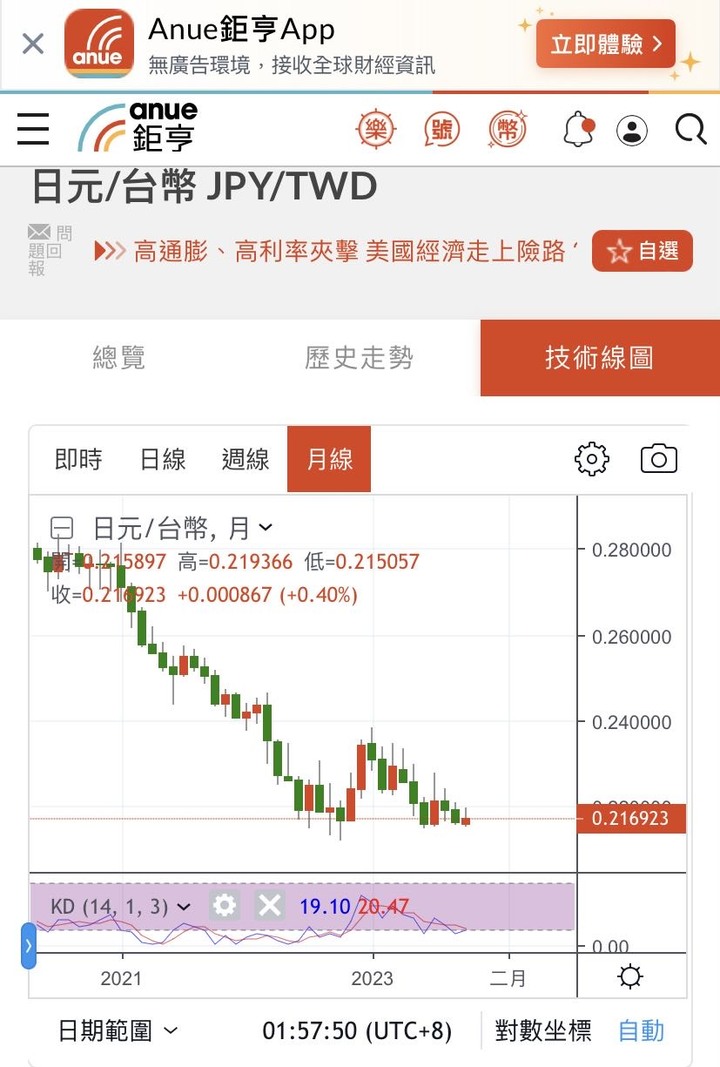Viewport: 720px width, 1067px height.
Task: Open the search magnifier
Action: 691,129
